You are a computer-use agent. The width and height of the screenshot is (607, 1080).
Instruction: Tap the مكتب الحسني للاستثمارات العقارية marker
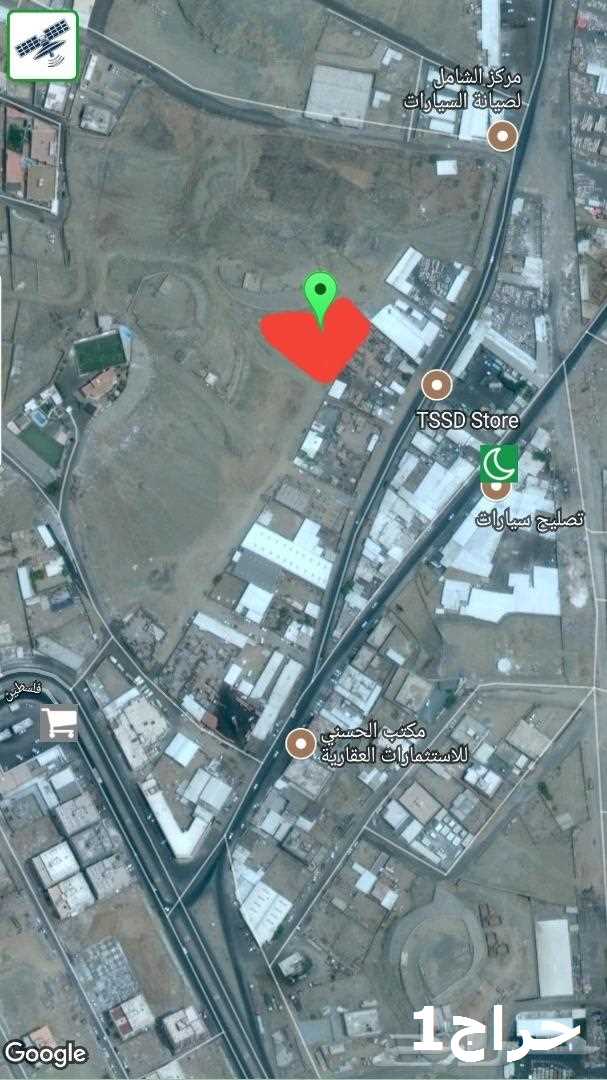(x=301, y=744)
